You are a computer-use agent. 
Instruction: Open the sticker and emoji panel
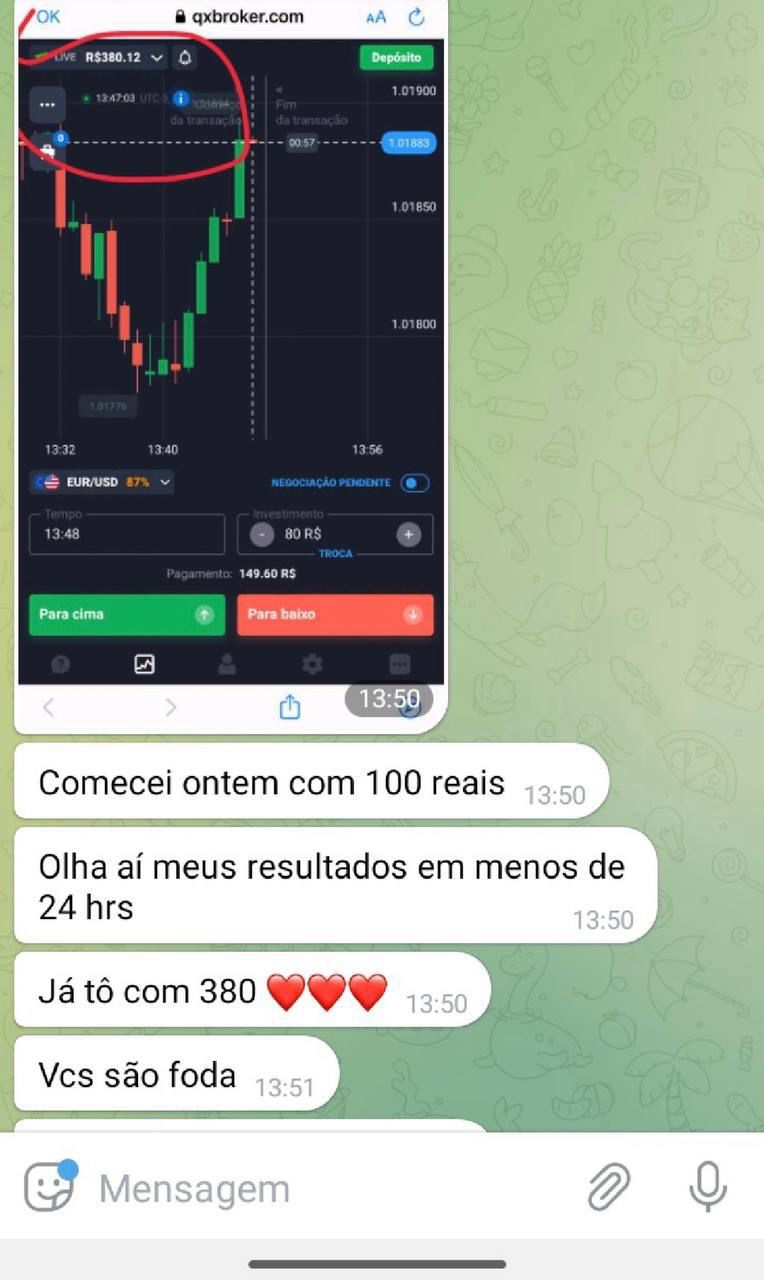[50, 1188]
